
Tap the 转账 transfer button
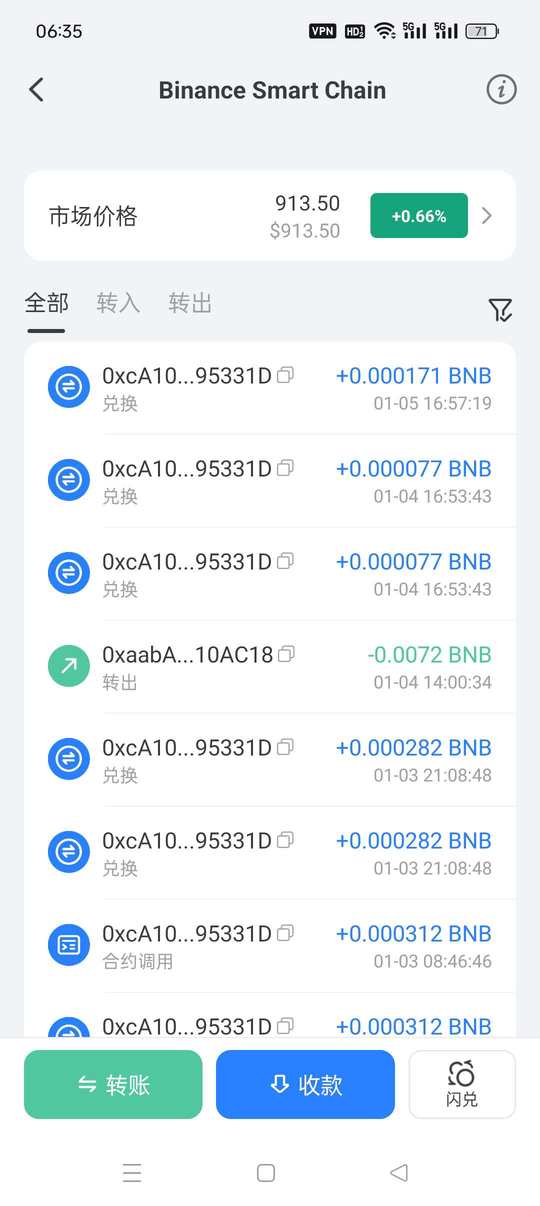tap(113, 1084)
